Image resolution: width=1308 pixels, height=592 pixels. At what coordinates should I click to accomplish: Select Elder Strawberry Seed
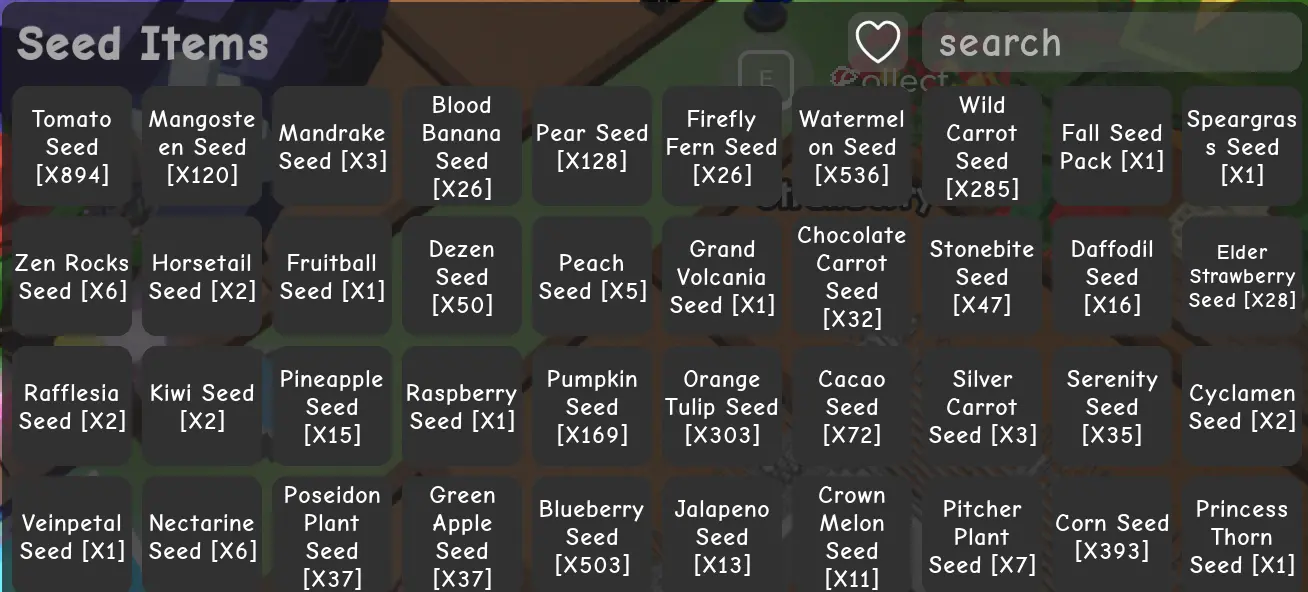1242,277
